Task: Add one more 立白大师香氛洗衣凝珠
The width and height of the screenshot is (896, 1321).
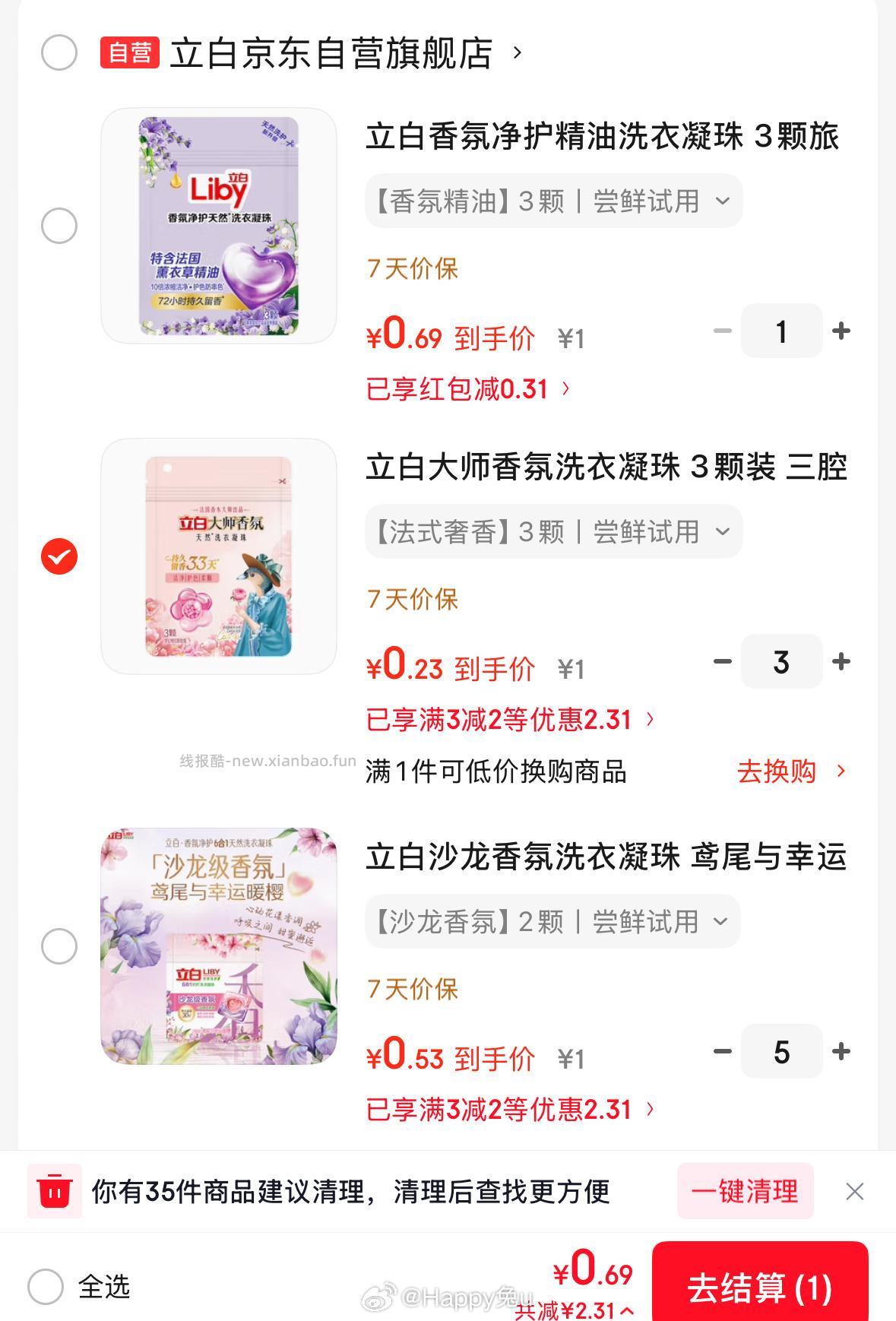Action: (841, 662)
